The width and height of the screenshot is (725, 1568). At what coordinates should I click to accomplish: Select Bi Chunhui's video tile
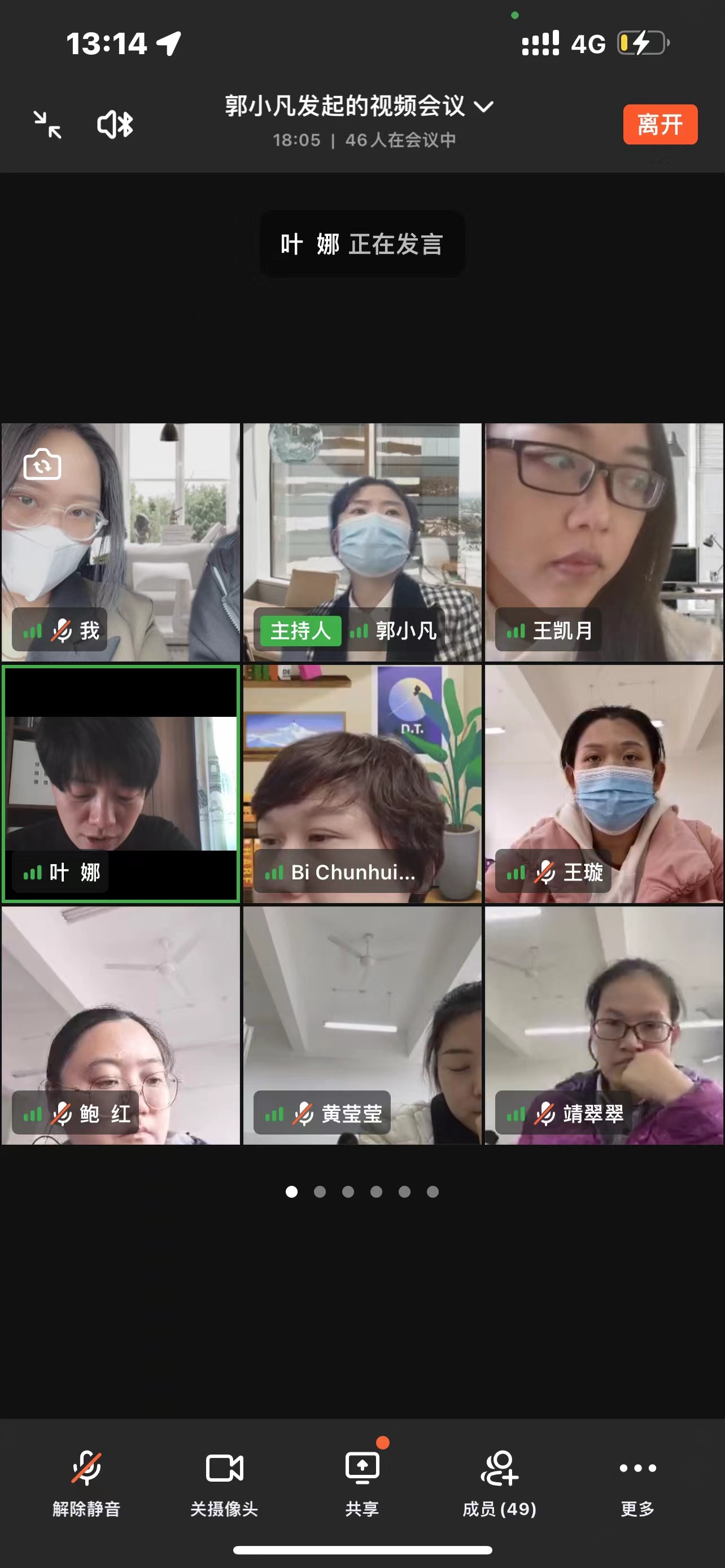[x=362, y=783]
